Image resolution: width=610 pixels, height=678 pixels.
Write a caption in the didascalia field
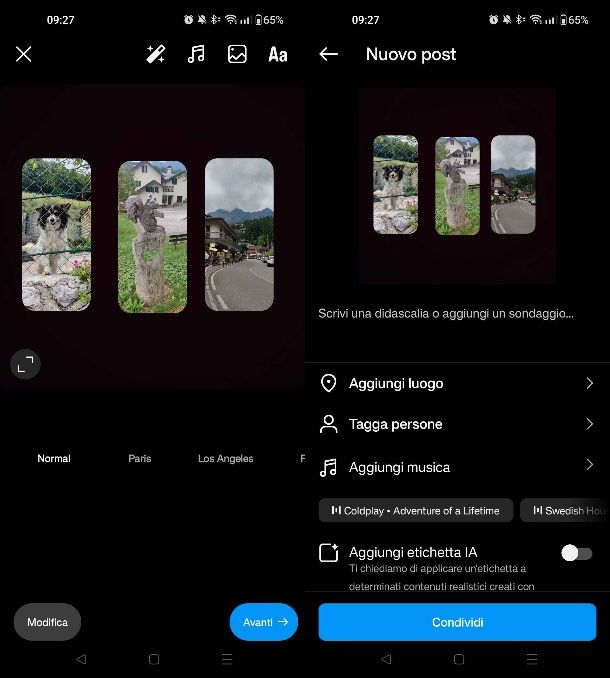(446, 313)
